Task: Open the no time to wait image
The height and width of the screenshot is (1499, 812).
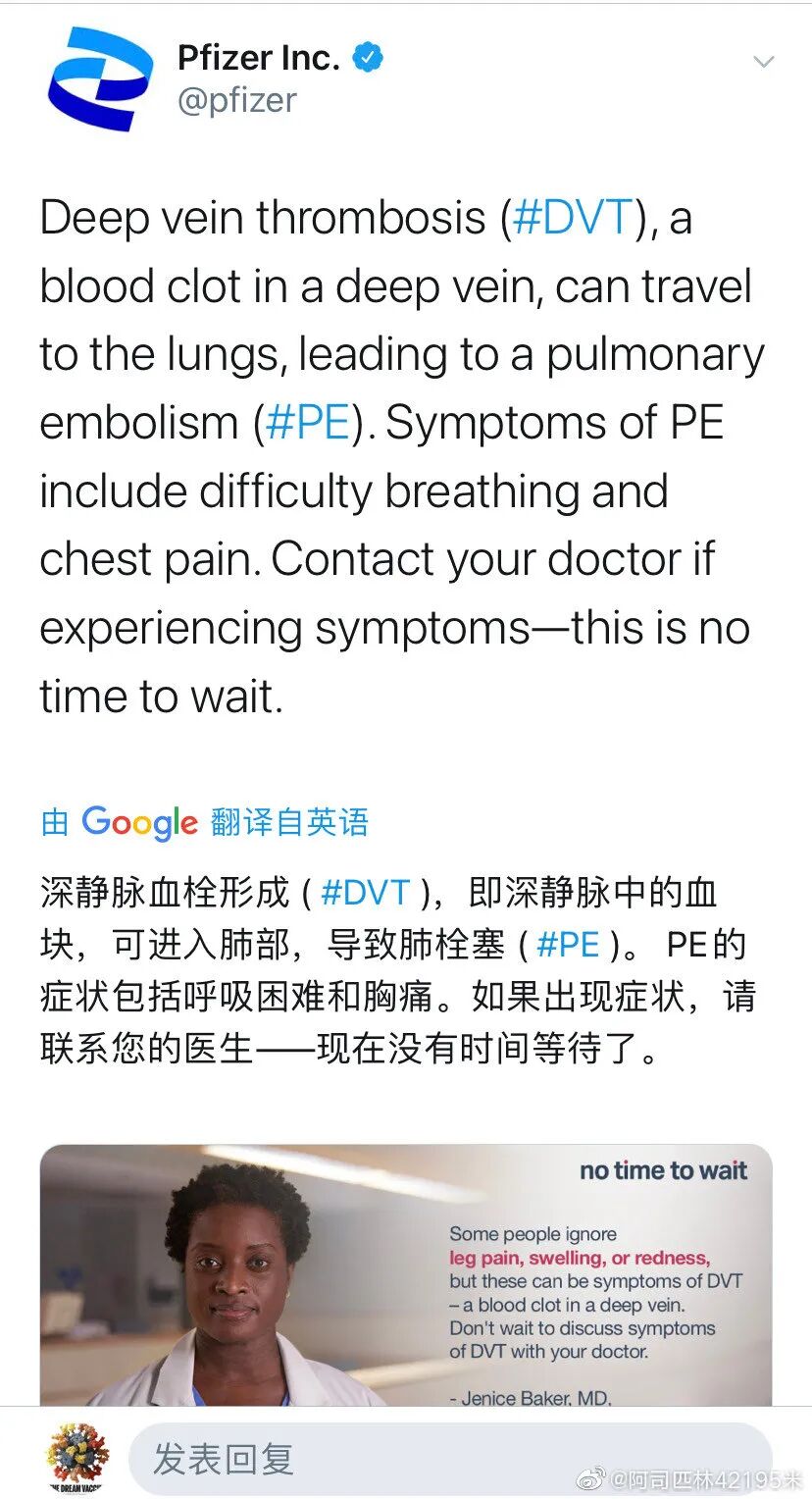Action: tap(406, 1274)
